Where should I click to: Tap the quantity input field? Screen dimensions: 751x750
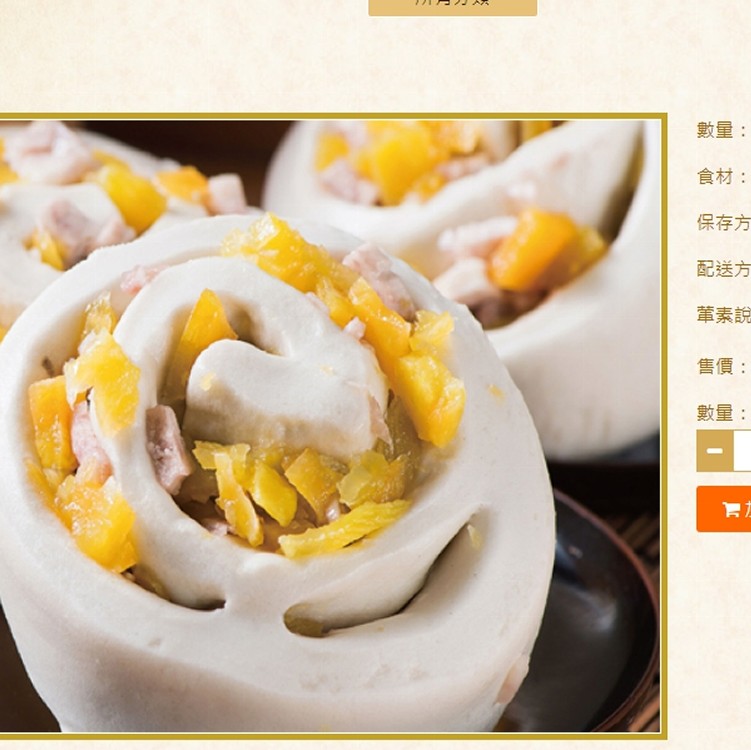pos(743,451)
